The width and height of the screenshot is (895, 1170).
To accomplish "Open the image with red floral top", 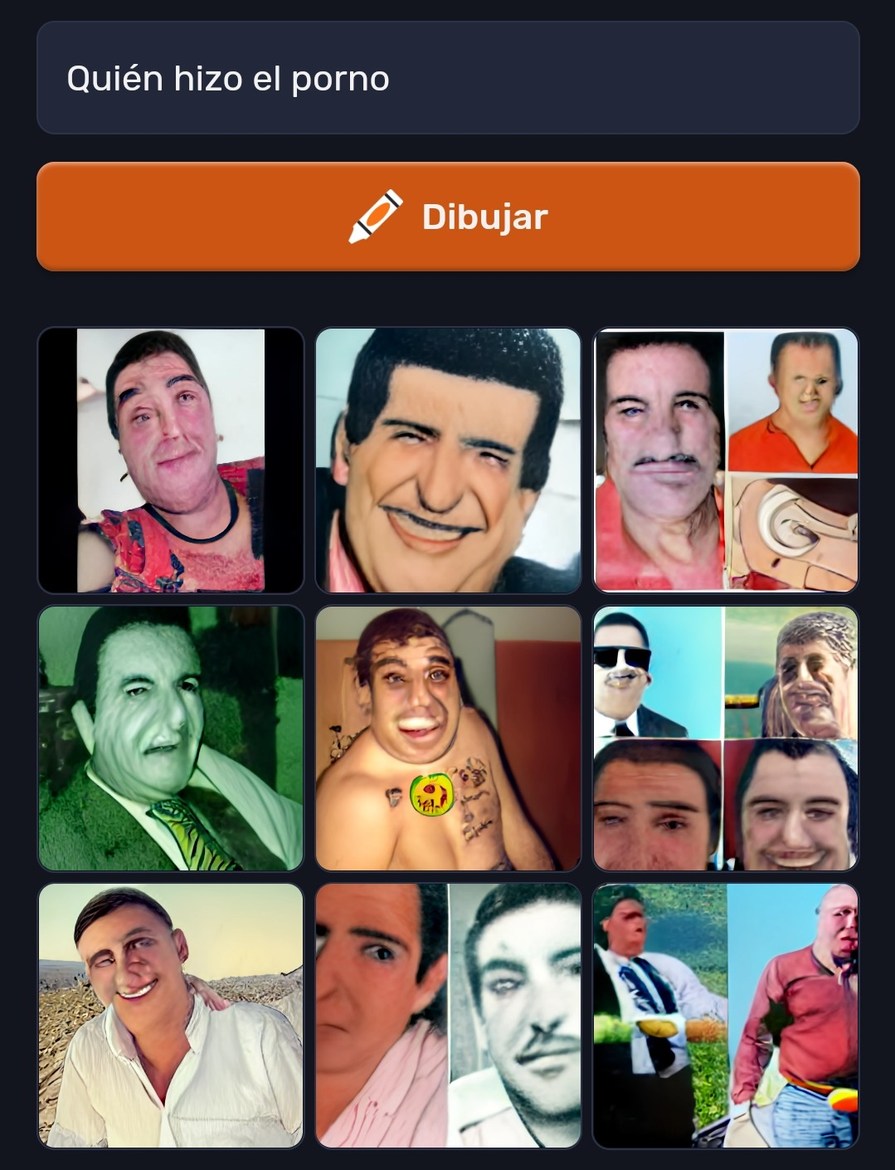I will (x=170, y=460).
